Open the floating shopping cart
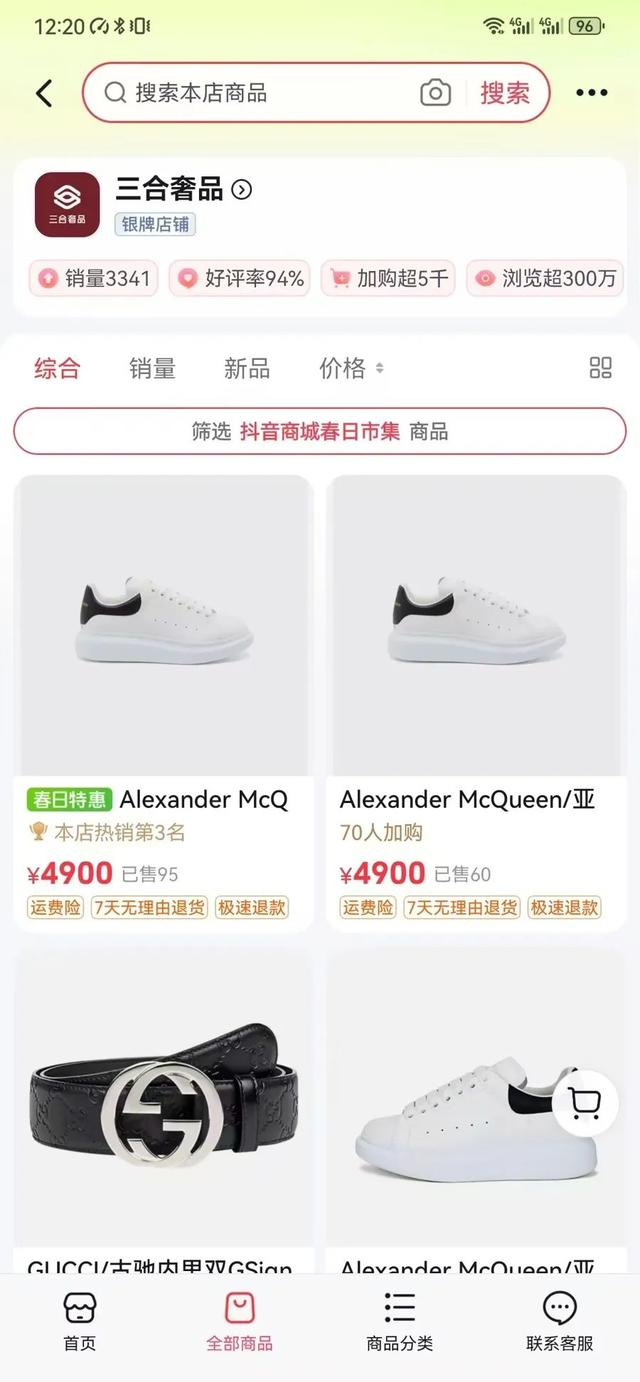The width and height of the screenshot is (640, 1382). [x=584, y=1102]
